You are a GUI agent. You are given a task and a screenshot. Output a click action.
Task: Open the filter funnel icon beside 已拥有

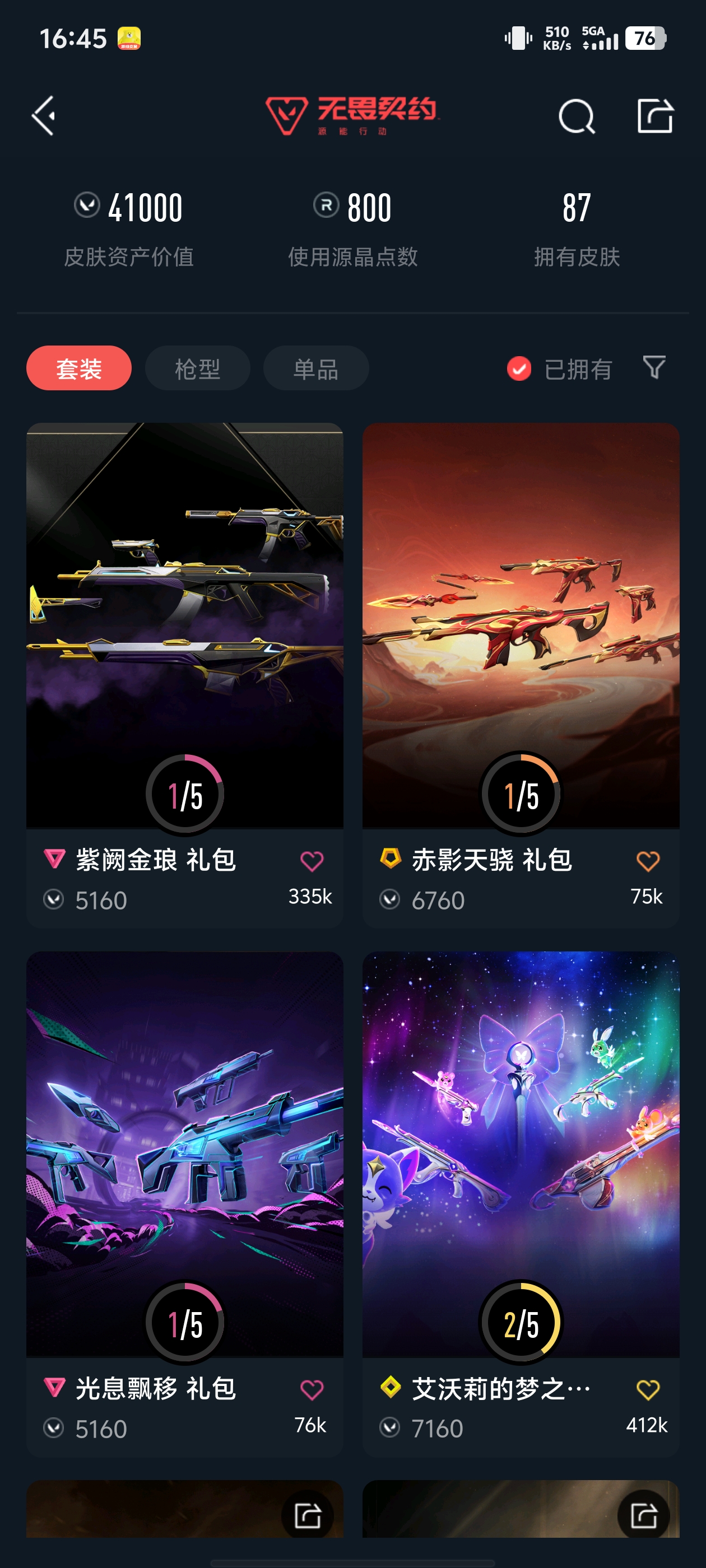pyautogui.click(x=654, y=368)
